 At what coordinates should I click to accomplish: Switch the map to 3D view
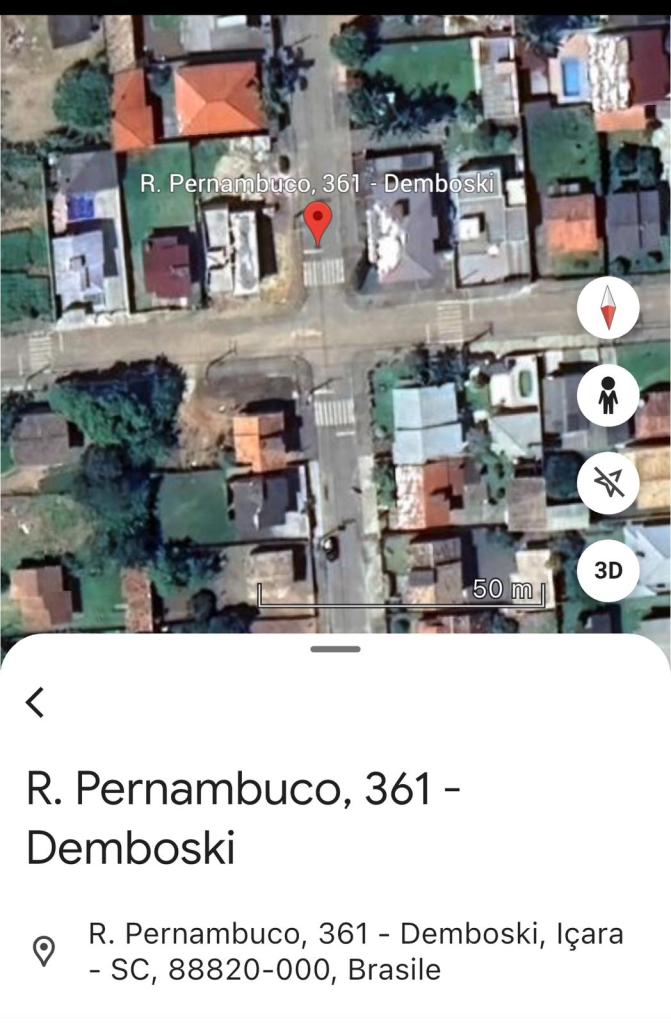point(608,570)
